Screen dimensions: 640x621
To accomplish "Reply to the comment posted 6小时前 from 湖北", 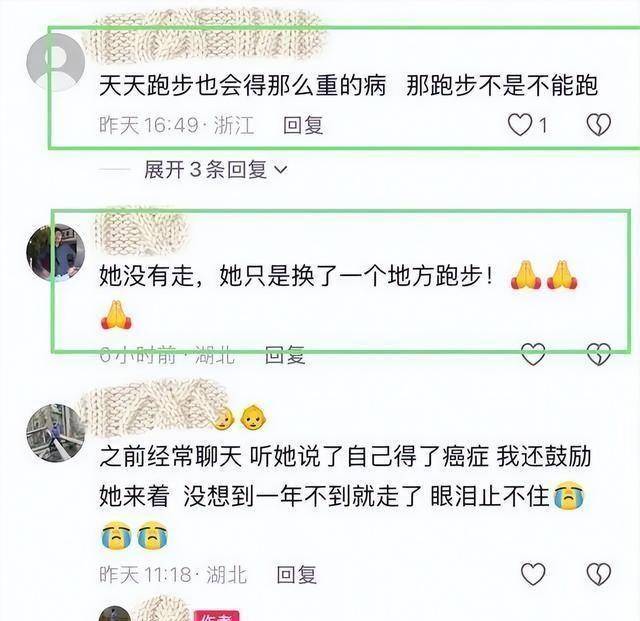I will tap(284, 353).
